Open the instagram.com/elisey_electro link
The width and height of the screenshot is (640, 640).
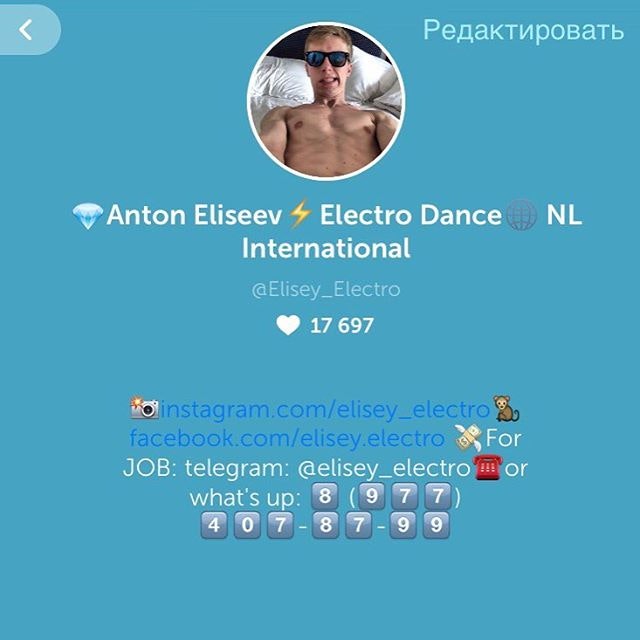(x=326, y=409)
